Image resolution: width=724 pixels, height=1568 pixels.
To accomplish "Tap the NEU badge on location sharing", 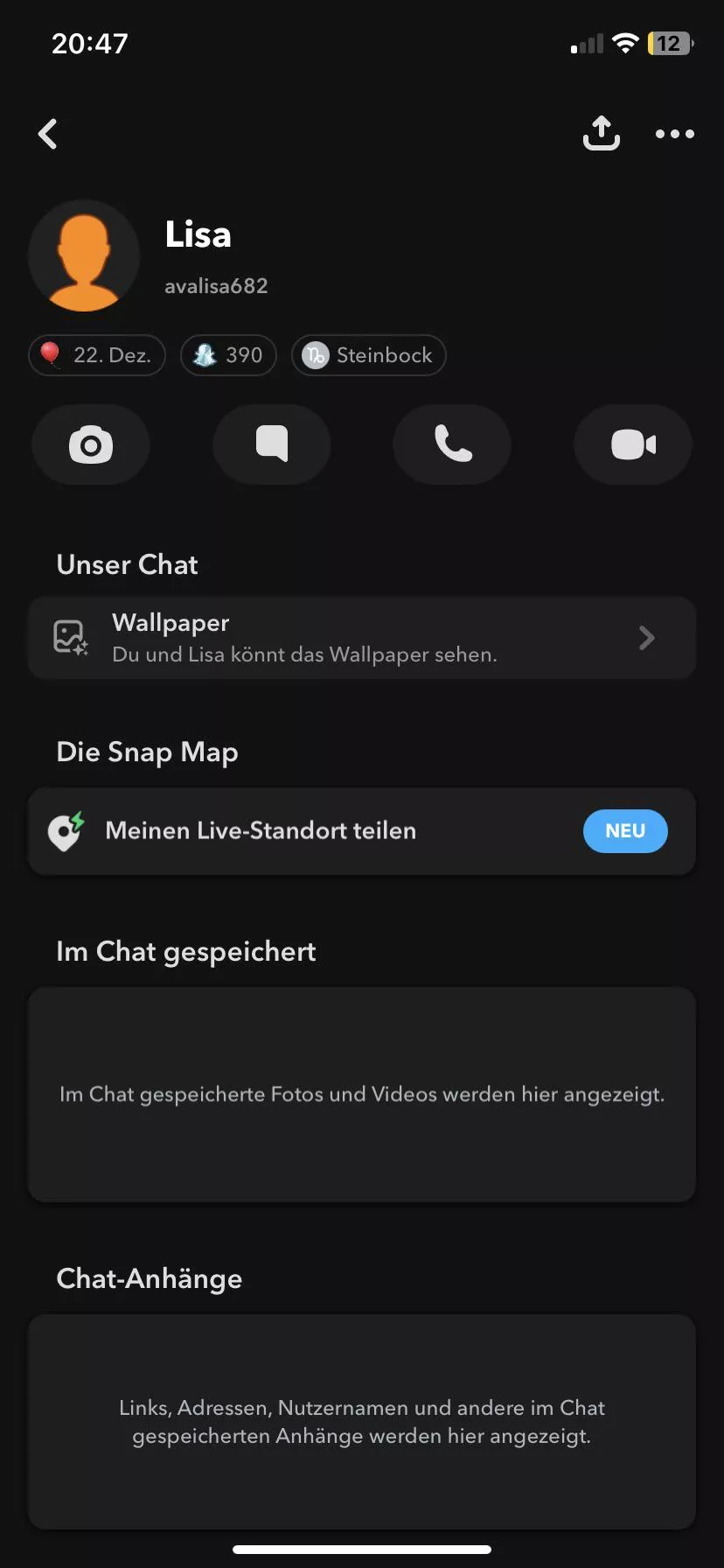I will pyautogui.click(x=624, y=830).
